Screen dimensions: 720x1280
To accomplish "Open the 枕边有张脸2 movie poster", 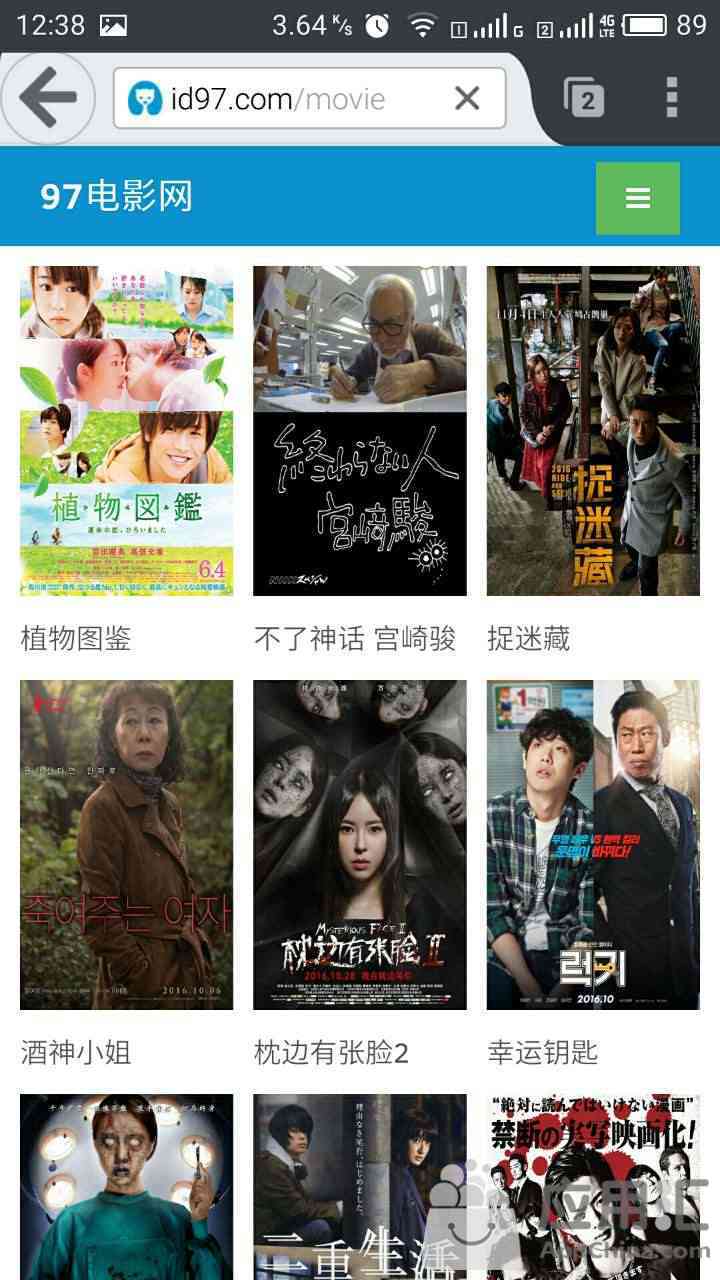I will (x=359, y=845).
